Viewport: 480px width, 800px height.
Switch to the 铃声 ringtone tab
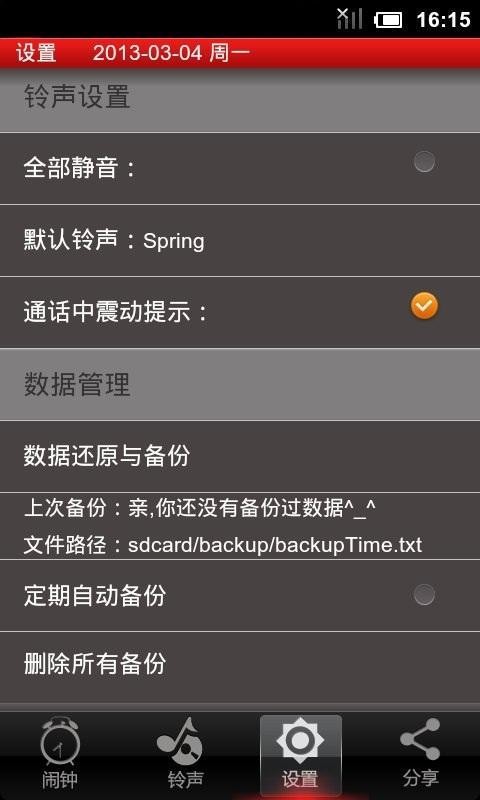(180, 754)
